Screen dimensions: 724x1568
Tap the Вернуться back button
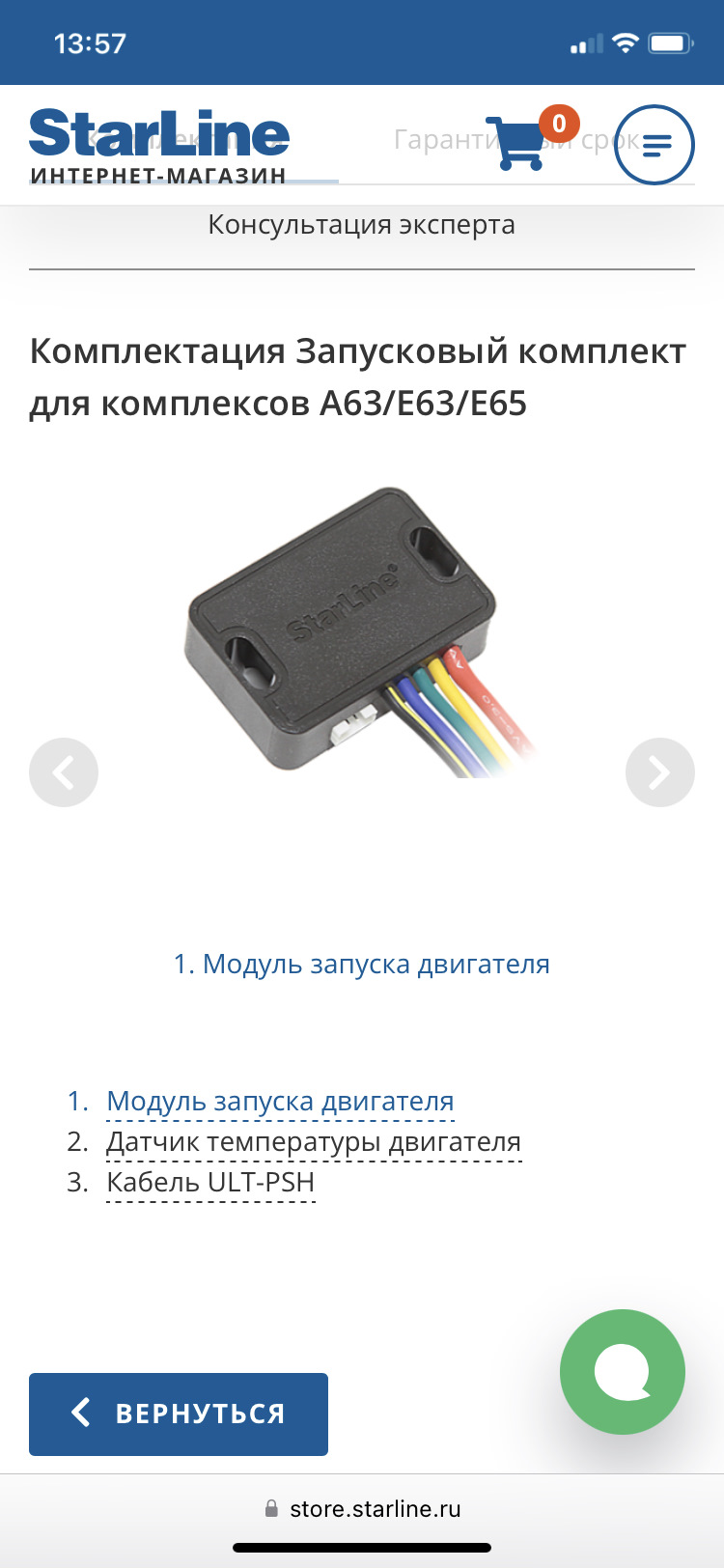179,1414
